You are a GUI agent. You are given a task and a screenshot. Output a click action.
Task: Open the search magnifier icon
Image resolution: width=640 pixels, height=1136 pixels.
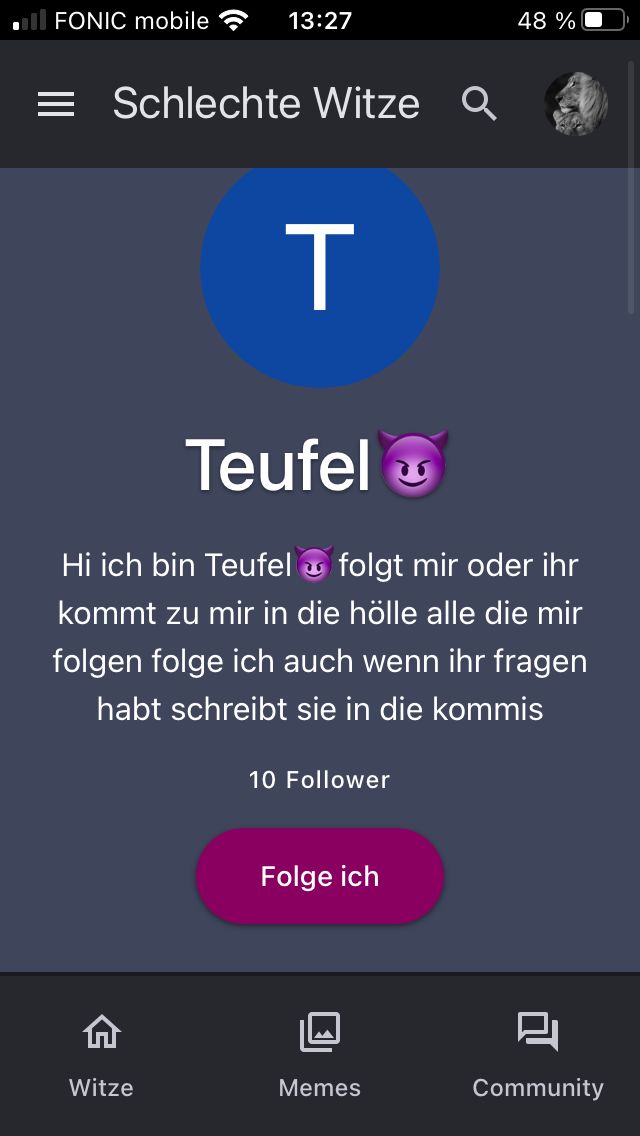[x=479, y=104]
